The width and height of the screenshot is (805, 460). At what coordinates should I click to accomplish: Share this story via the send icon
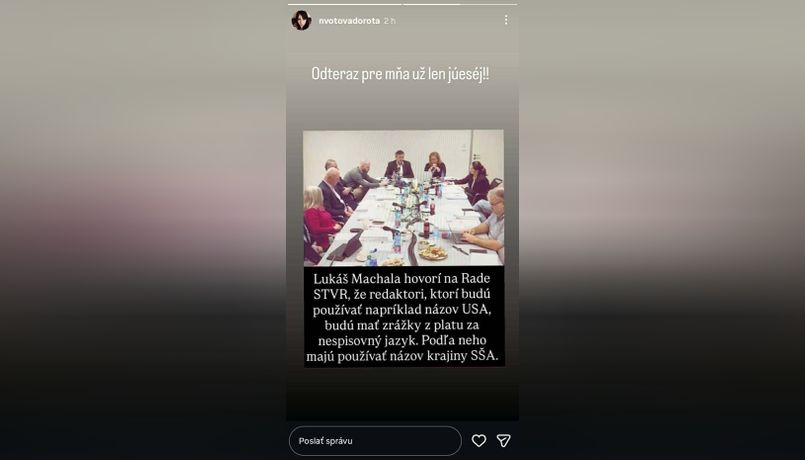click(504, 440)
